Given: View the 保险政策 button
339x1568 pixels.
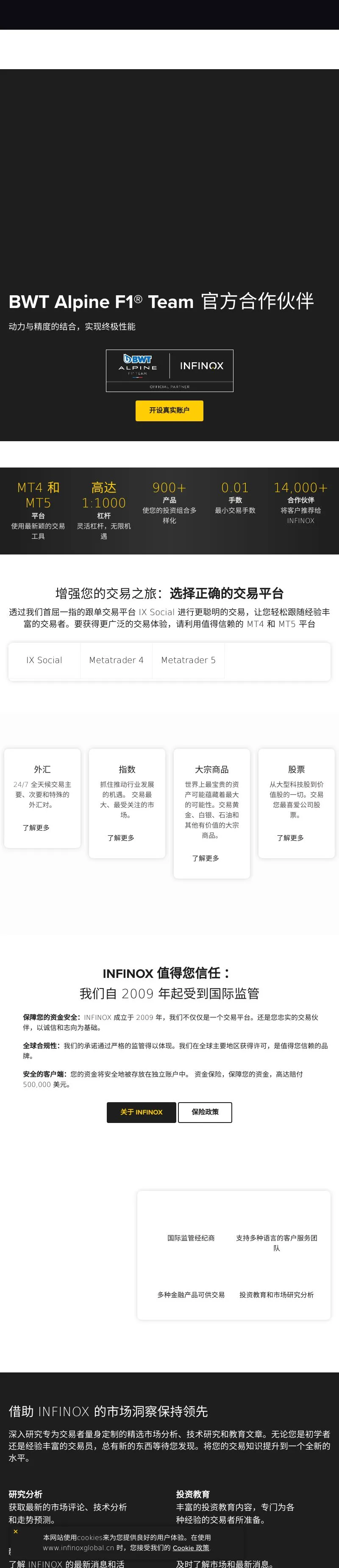Looking at the screenshot, I should pyautogui.click(x=205, y=1112).
